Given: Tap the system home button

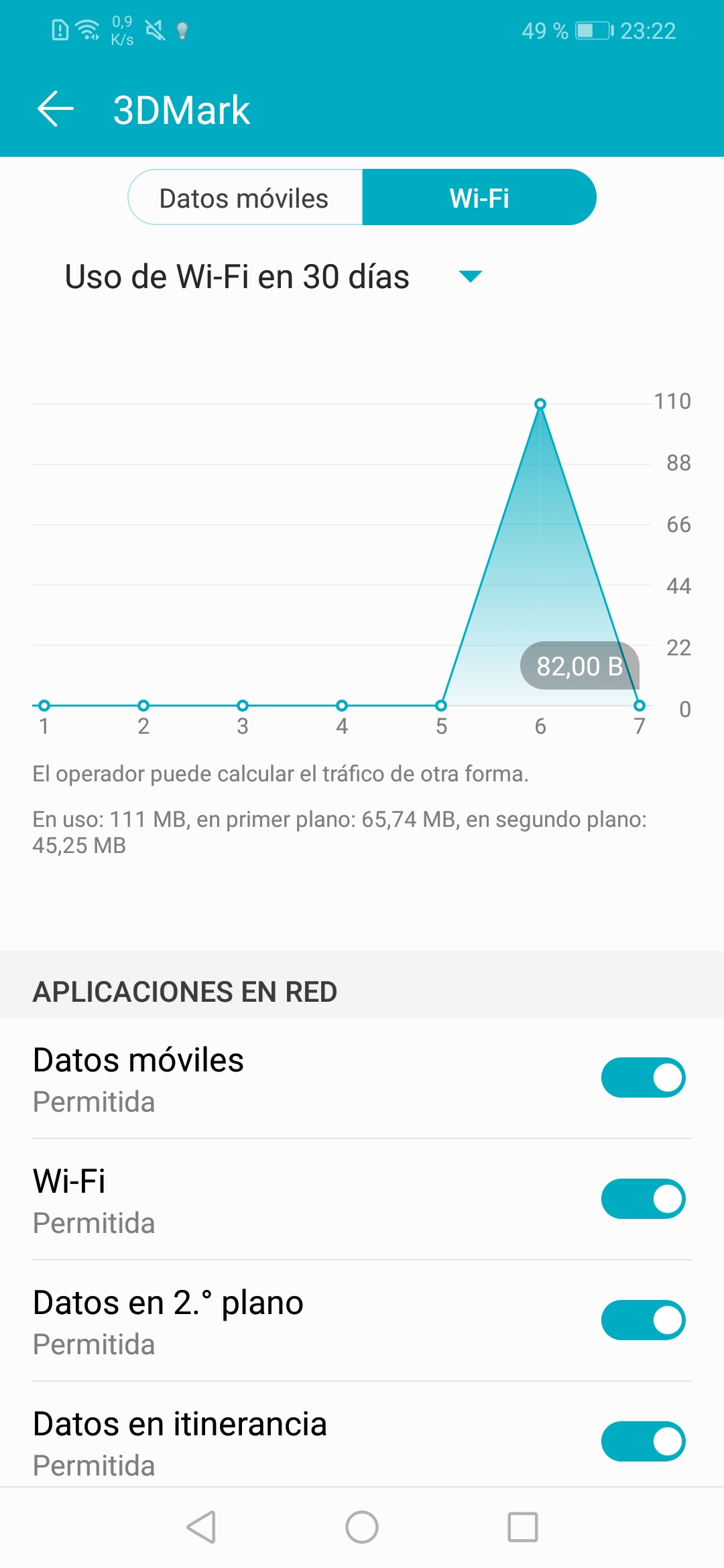Looking at the screenshot, I should click(x=362, y=1527).
